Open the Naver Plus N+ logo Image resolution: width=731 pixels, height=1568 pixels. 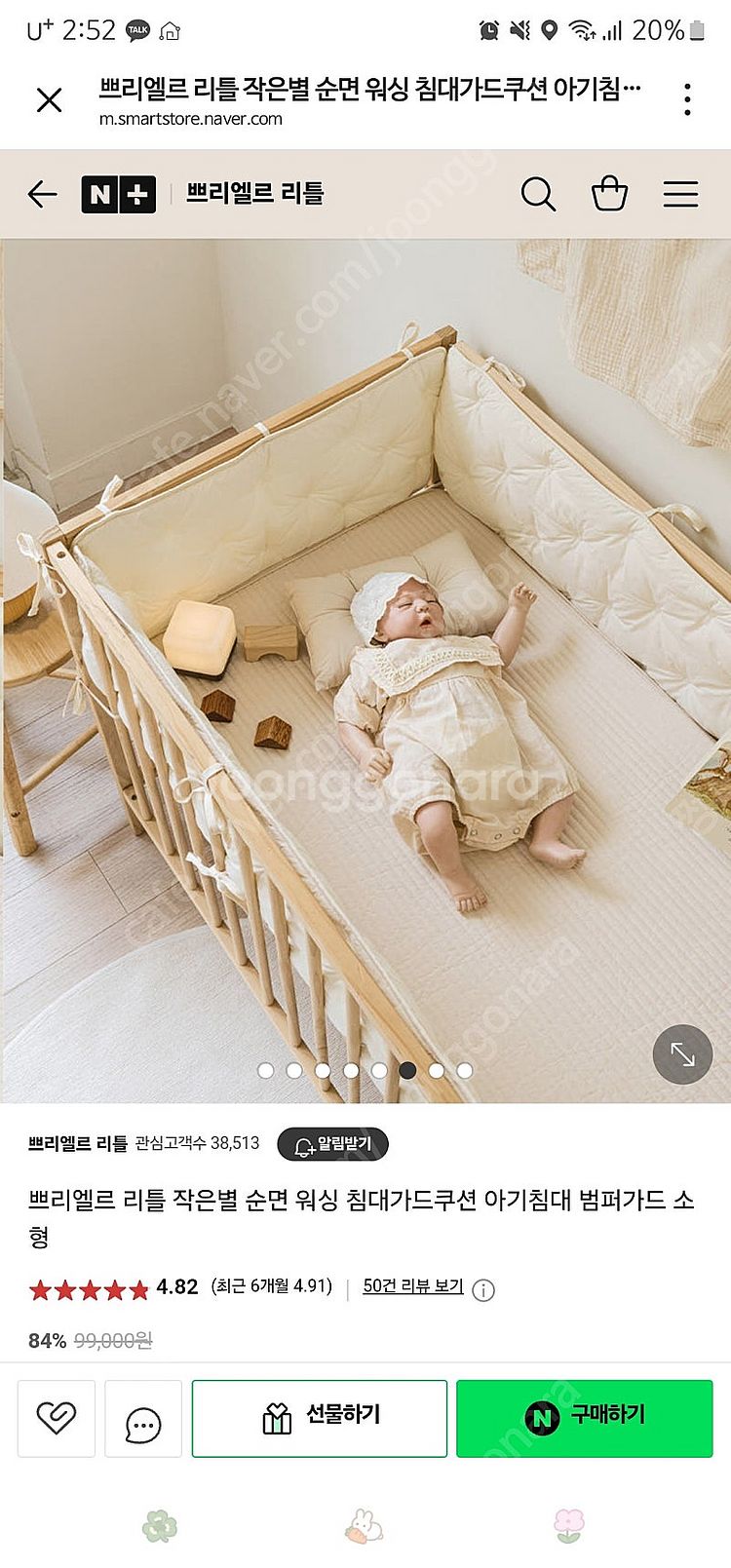(118, 194)
